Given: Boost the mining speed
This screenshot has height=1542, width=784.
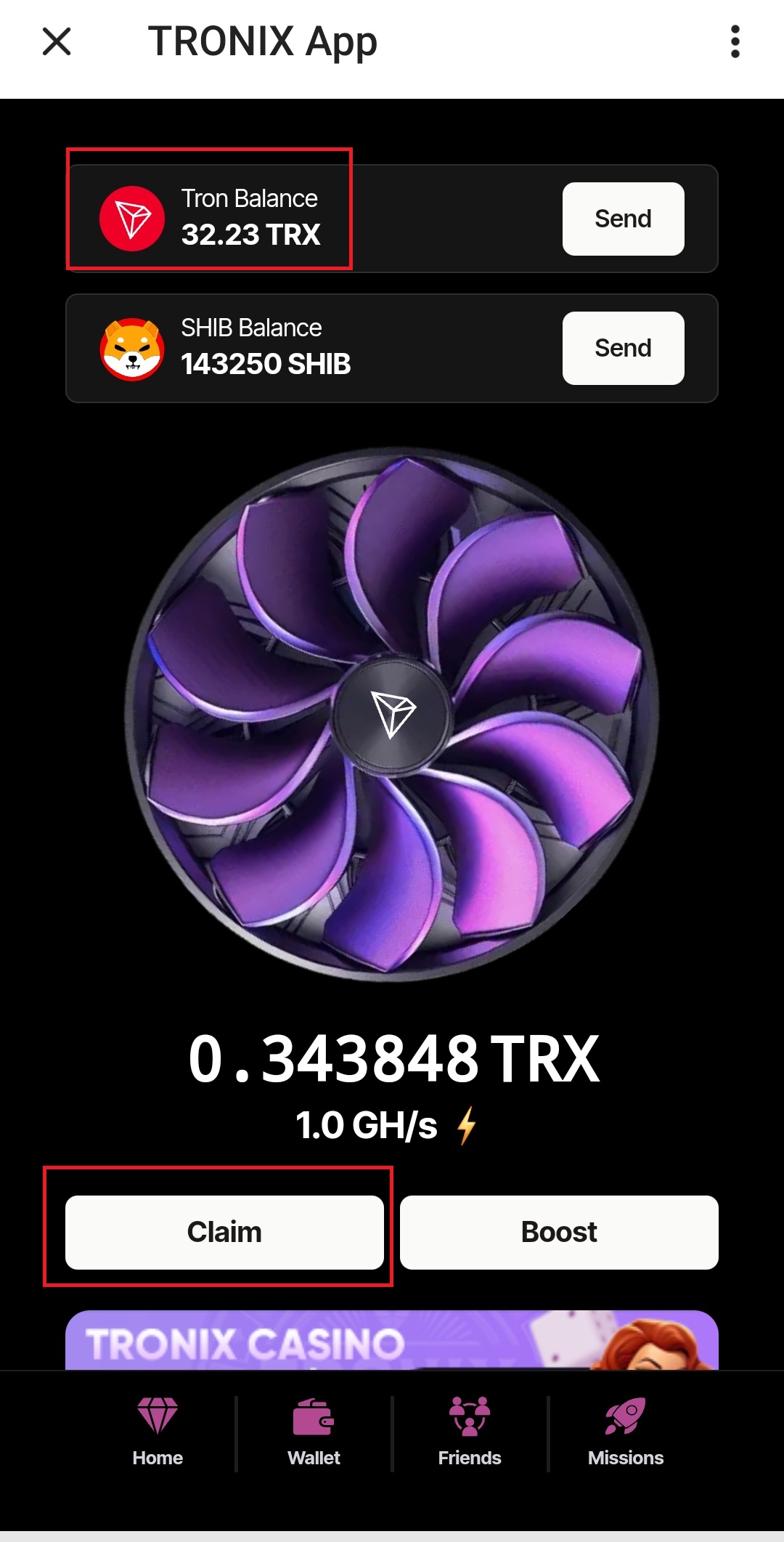Looking at the screenshot, I should pos(559,1233).
